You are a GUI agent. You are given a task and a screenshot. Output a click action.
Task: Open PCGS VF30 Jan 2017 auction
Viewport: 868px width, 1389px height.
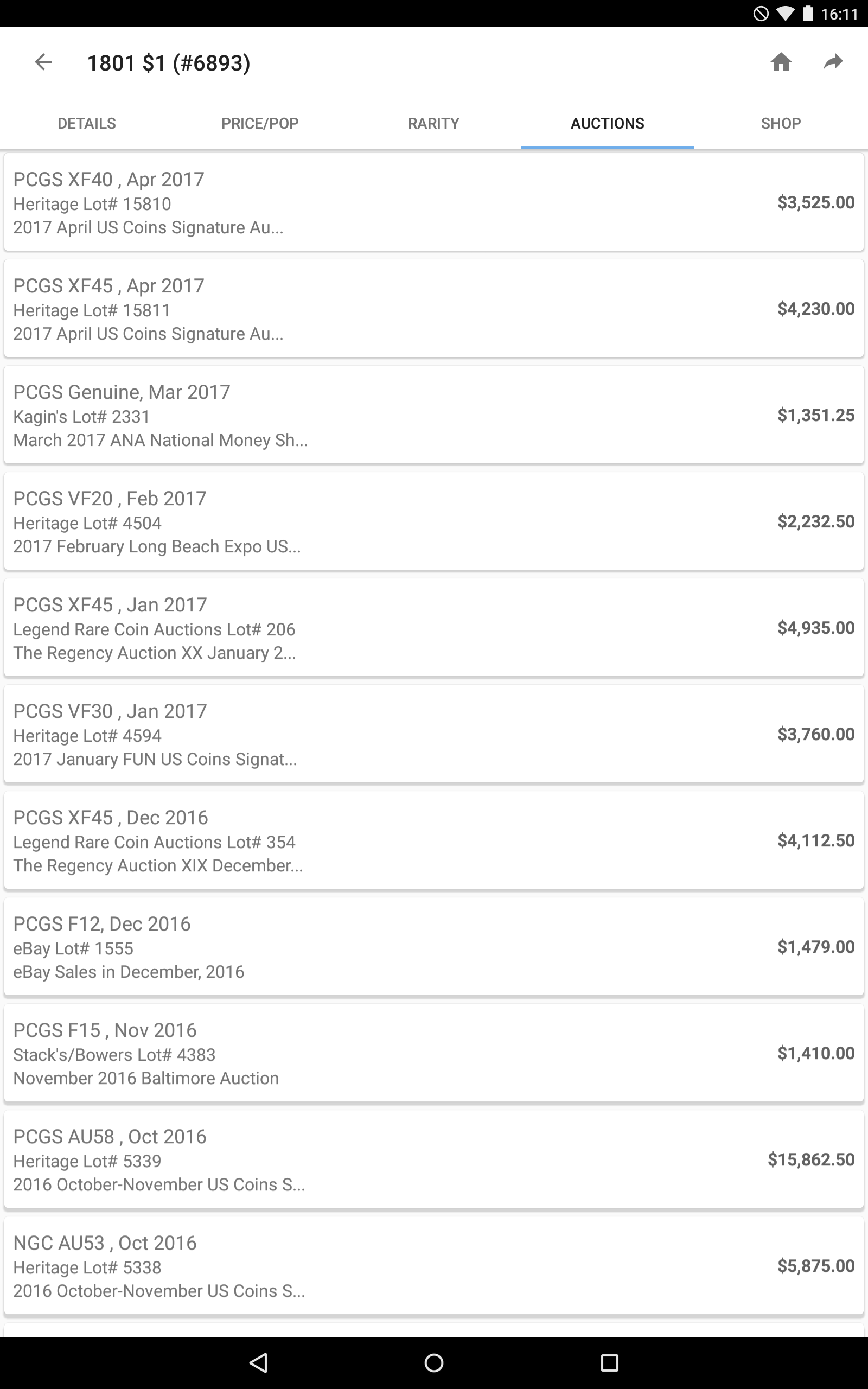tap(434, 734)
